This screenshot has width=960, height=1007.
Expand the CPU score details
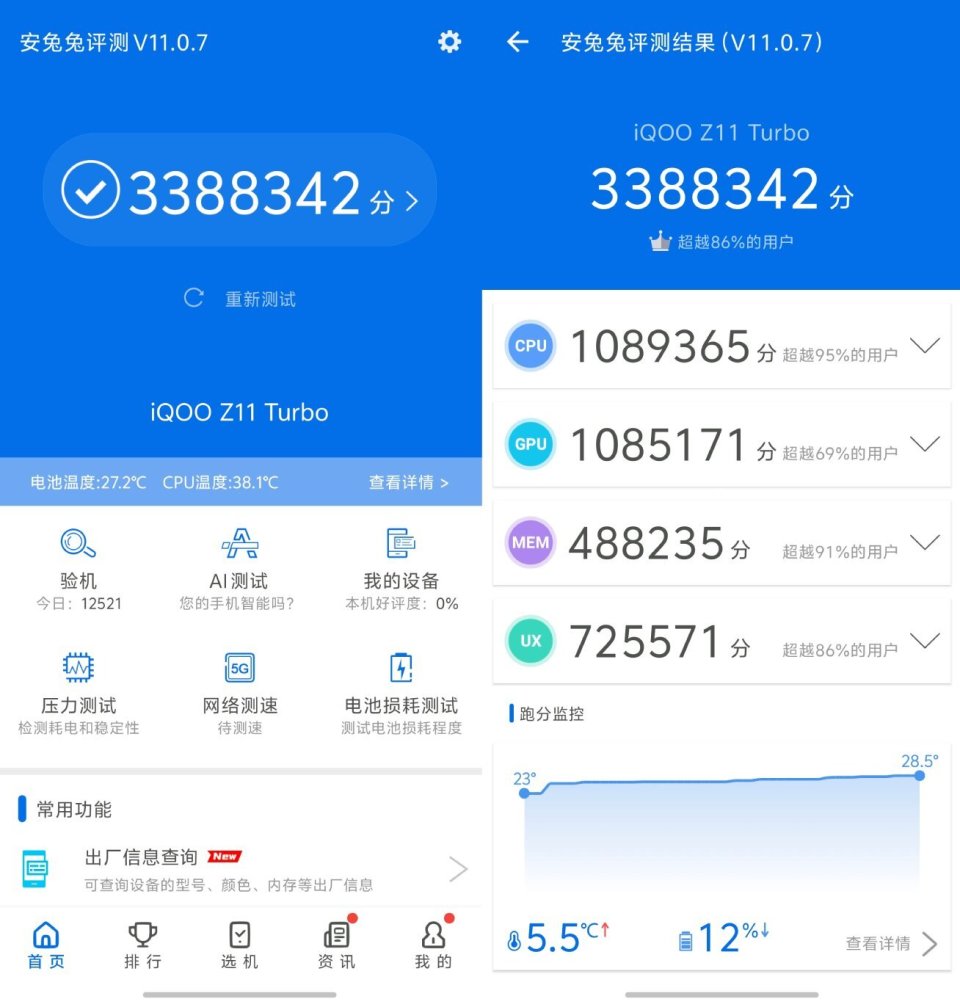coord(925,345)
